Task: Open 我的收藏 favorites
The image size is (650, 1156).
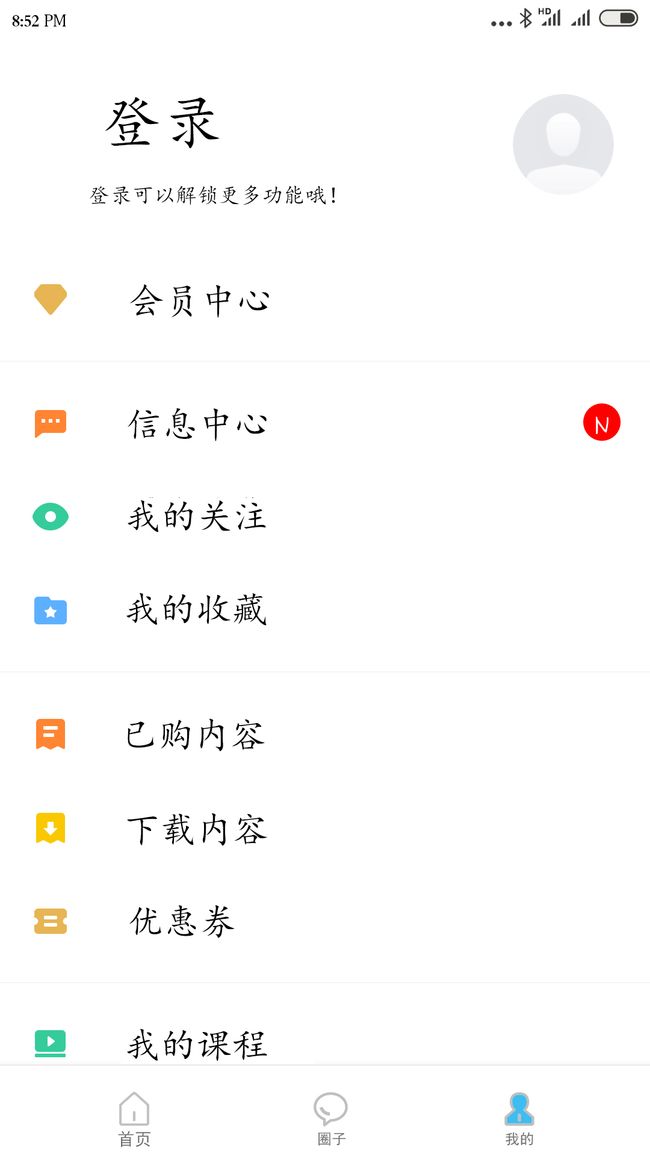Action: (x=325, y=610)
